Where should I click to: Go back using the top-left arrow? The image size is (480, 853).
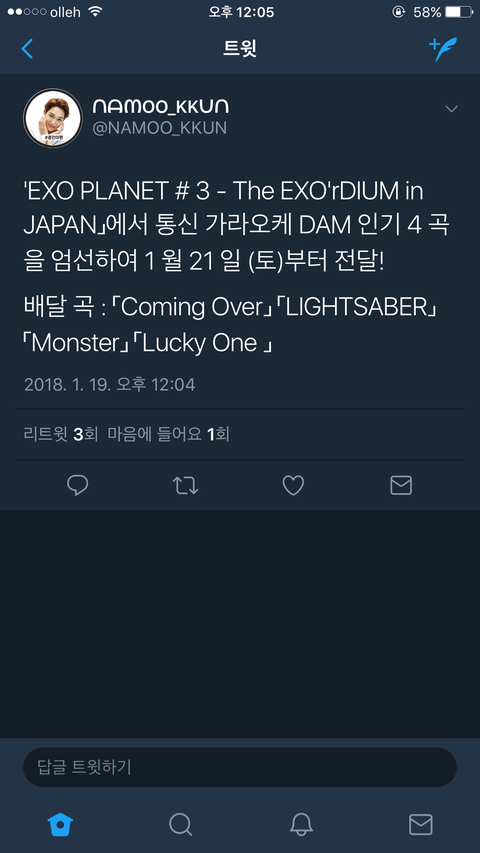[x=27, y=49]
